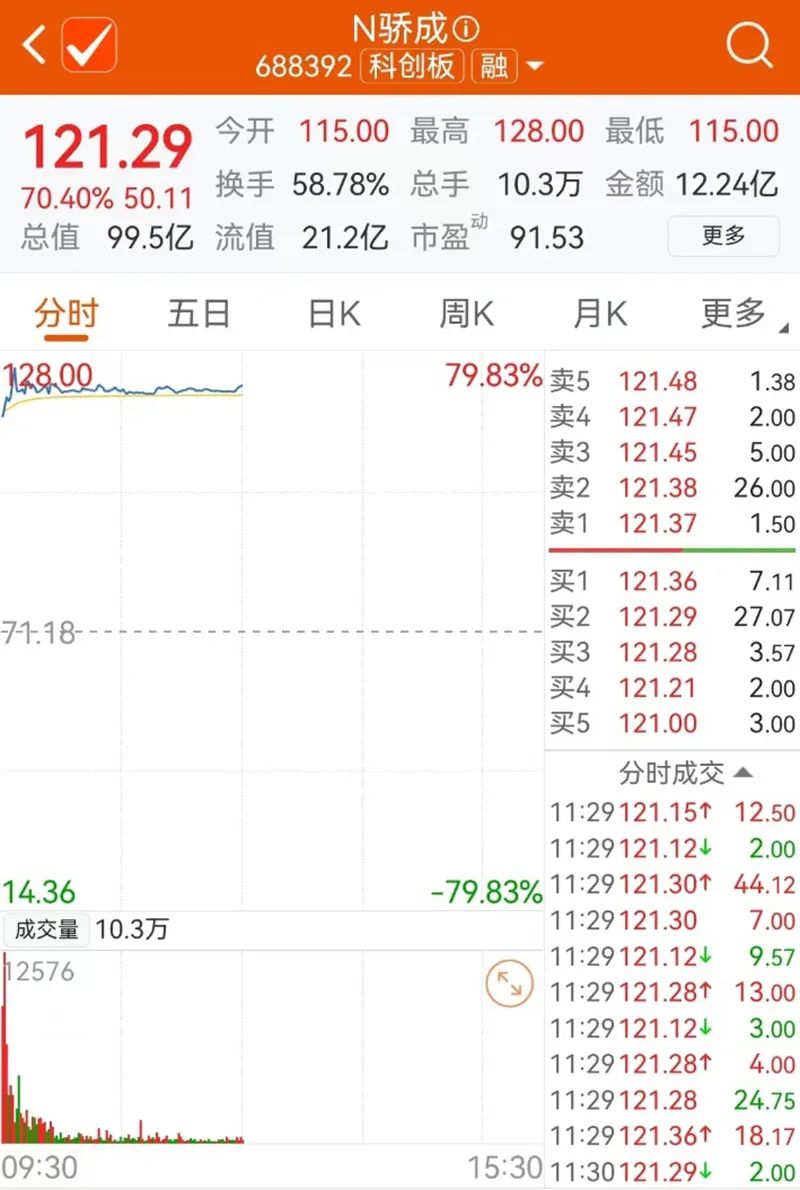Expand the chart to full screen

point(509,985)
